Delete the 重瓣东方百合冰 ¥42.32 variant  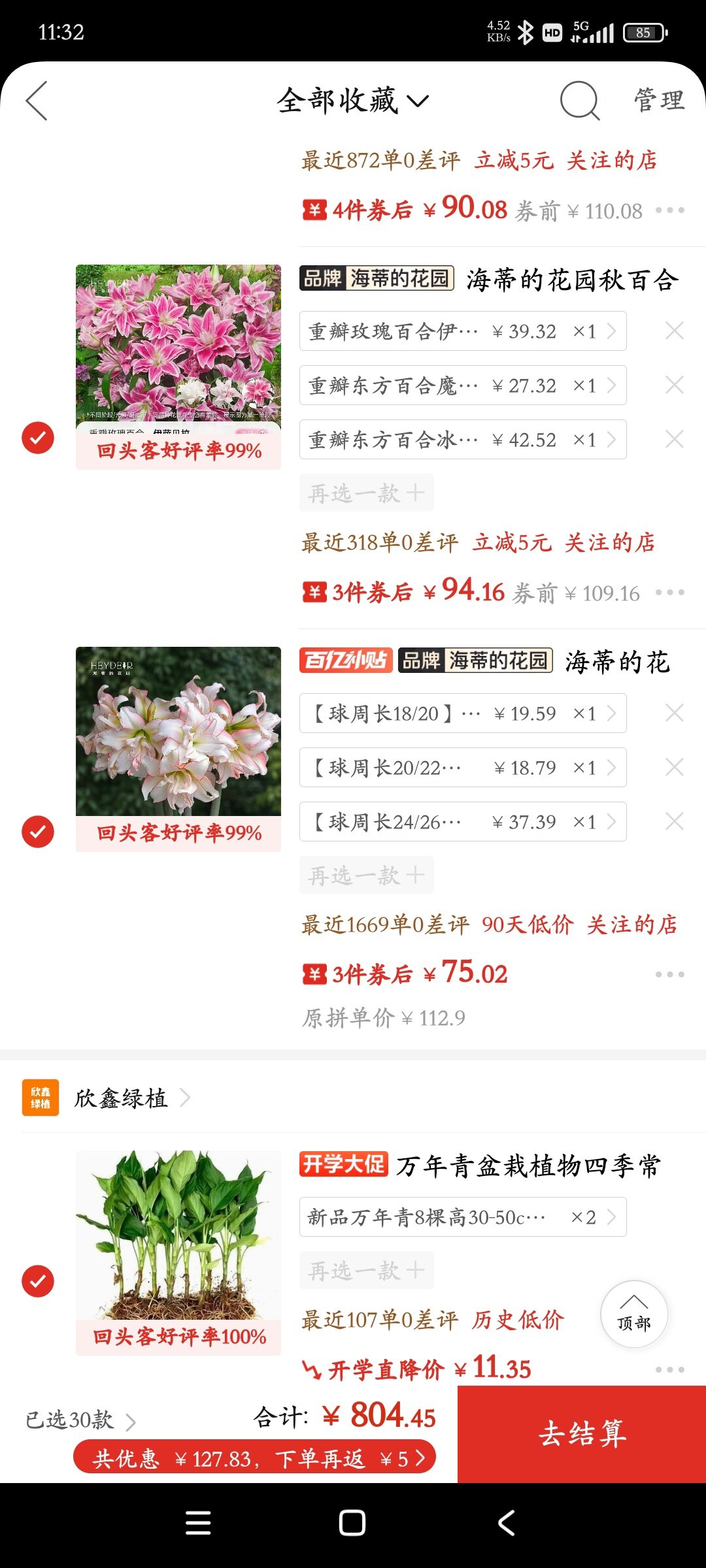(674, 439)
